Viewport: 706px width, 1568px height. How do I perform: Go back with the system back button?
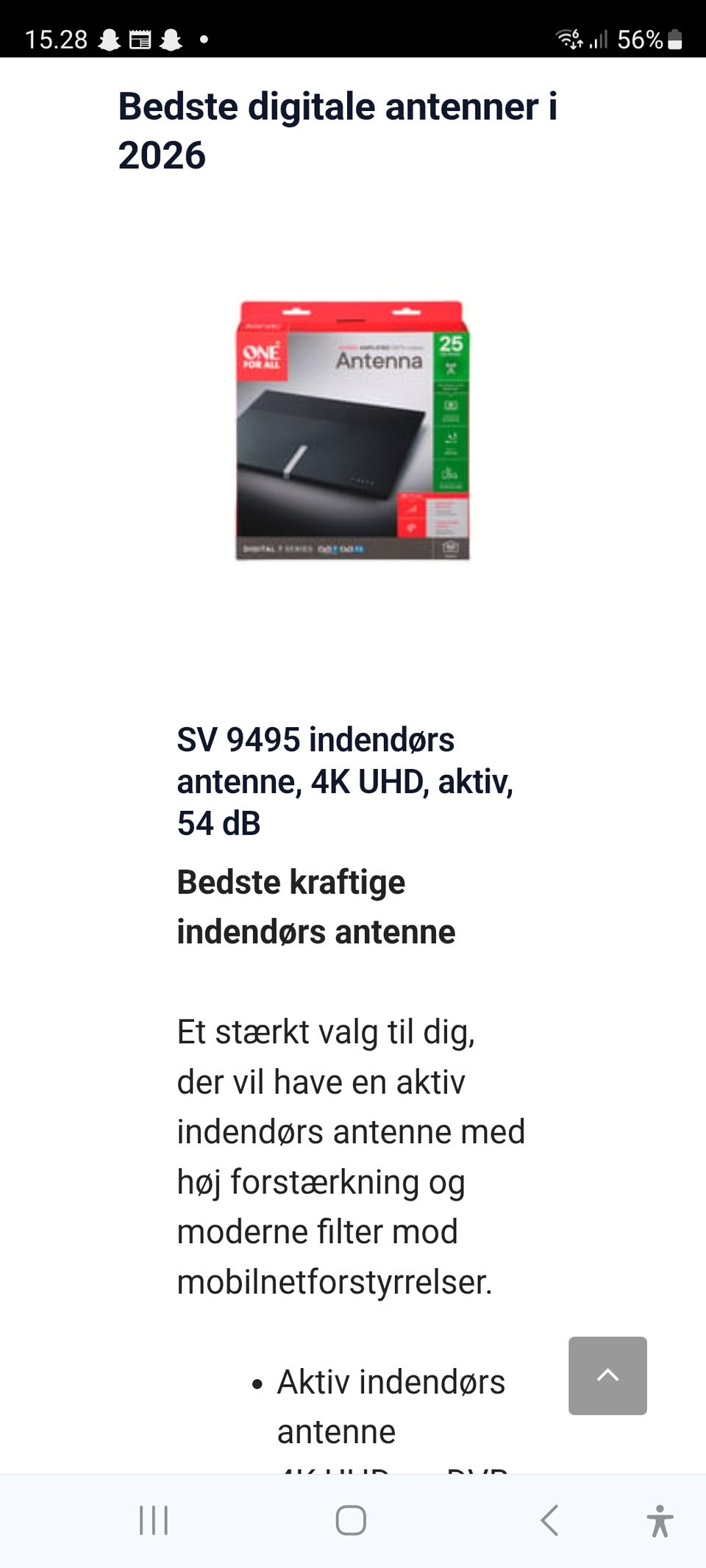point(549,1520)
